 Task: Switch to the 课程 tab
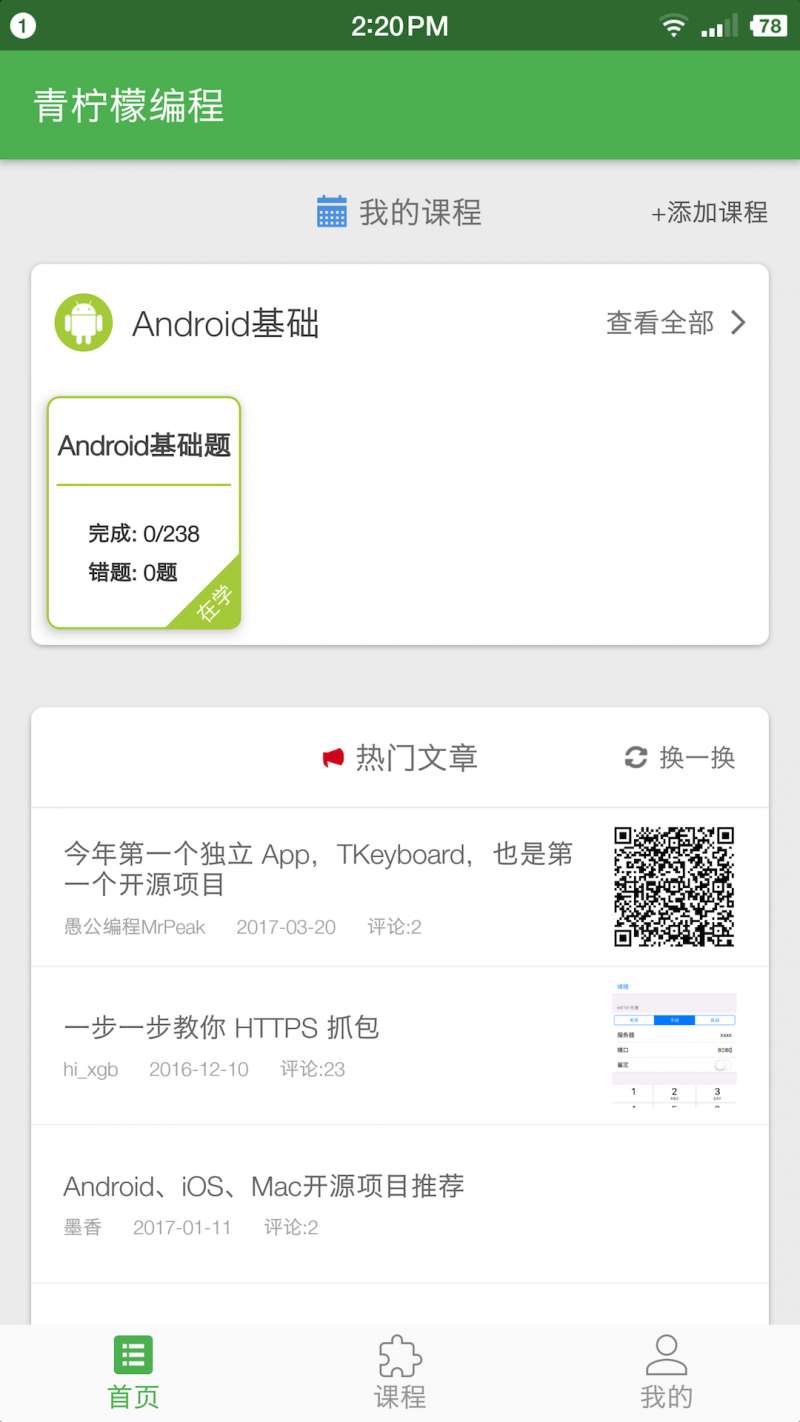pyautogui.click(x=400, y=1373)
